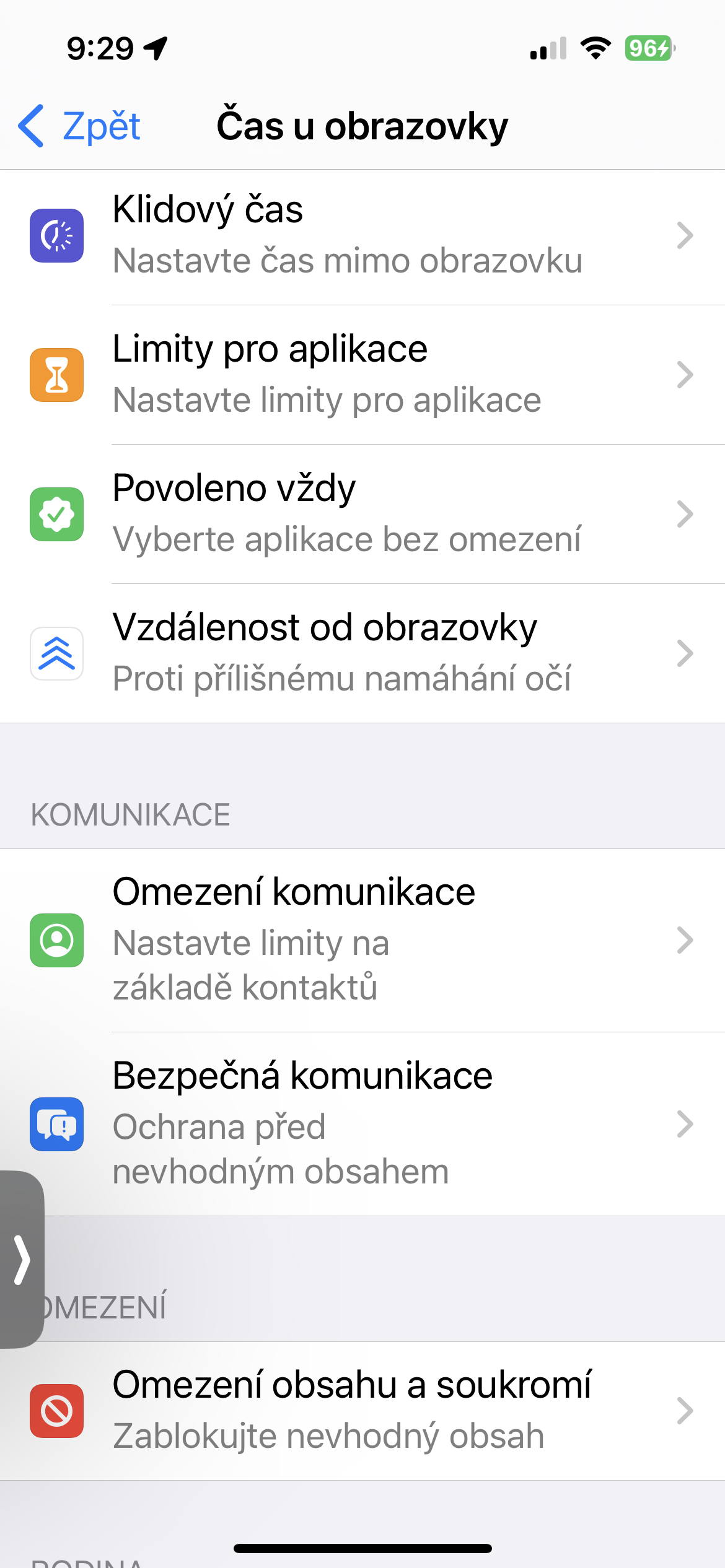Open Limity pro aplikace
The height and width of the screenshot is (1568, 725).
point(362,375)
